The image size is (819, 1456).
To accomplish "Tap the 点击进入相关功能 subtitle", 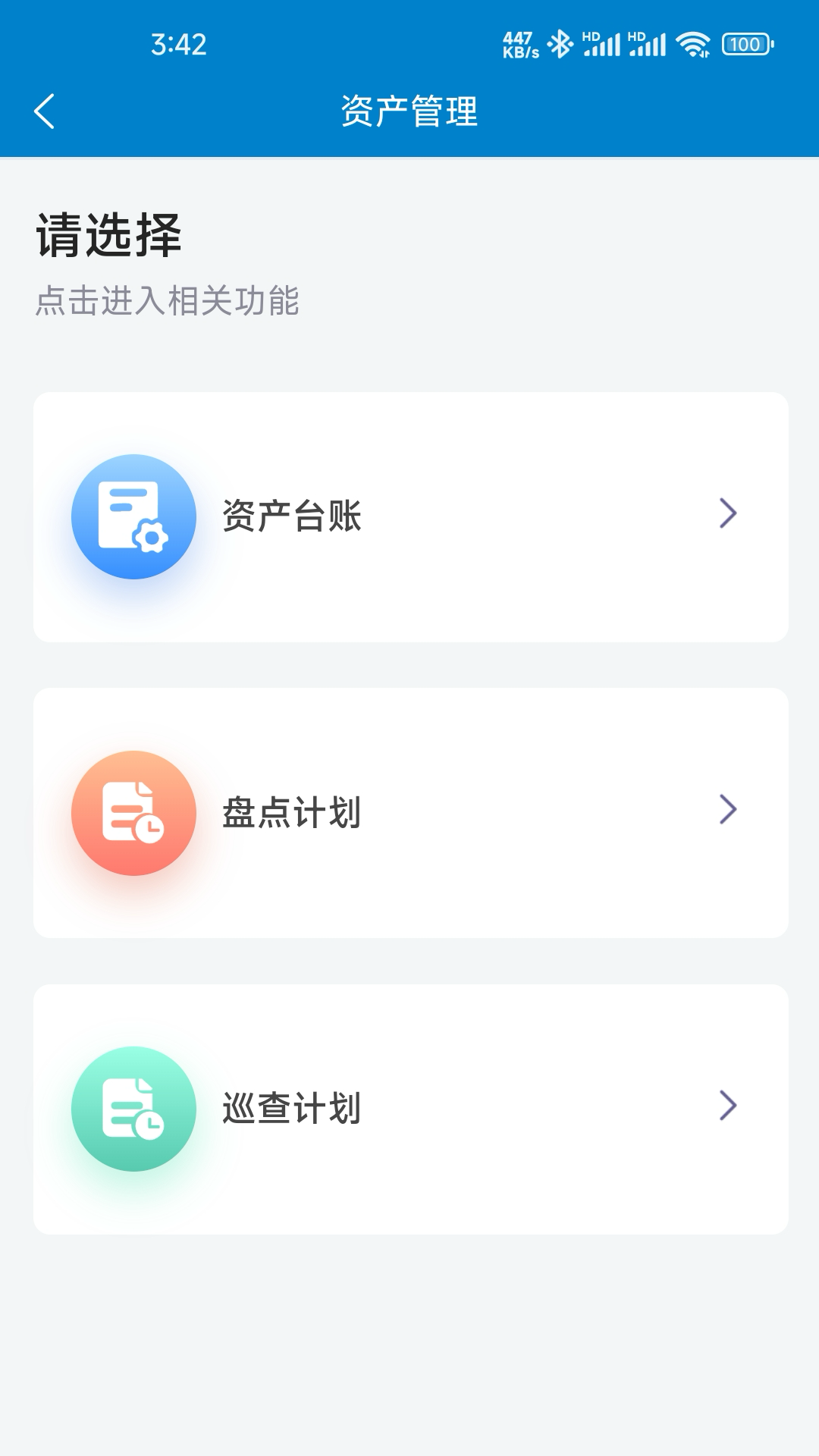I will click(x=168, y=302).
